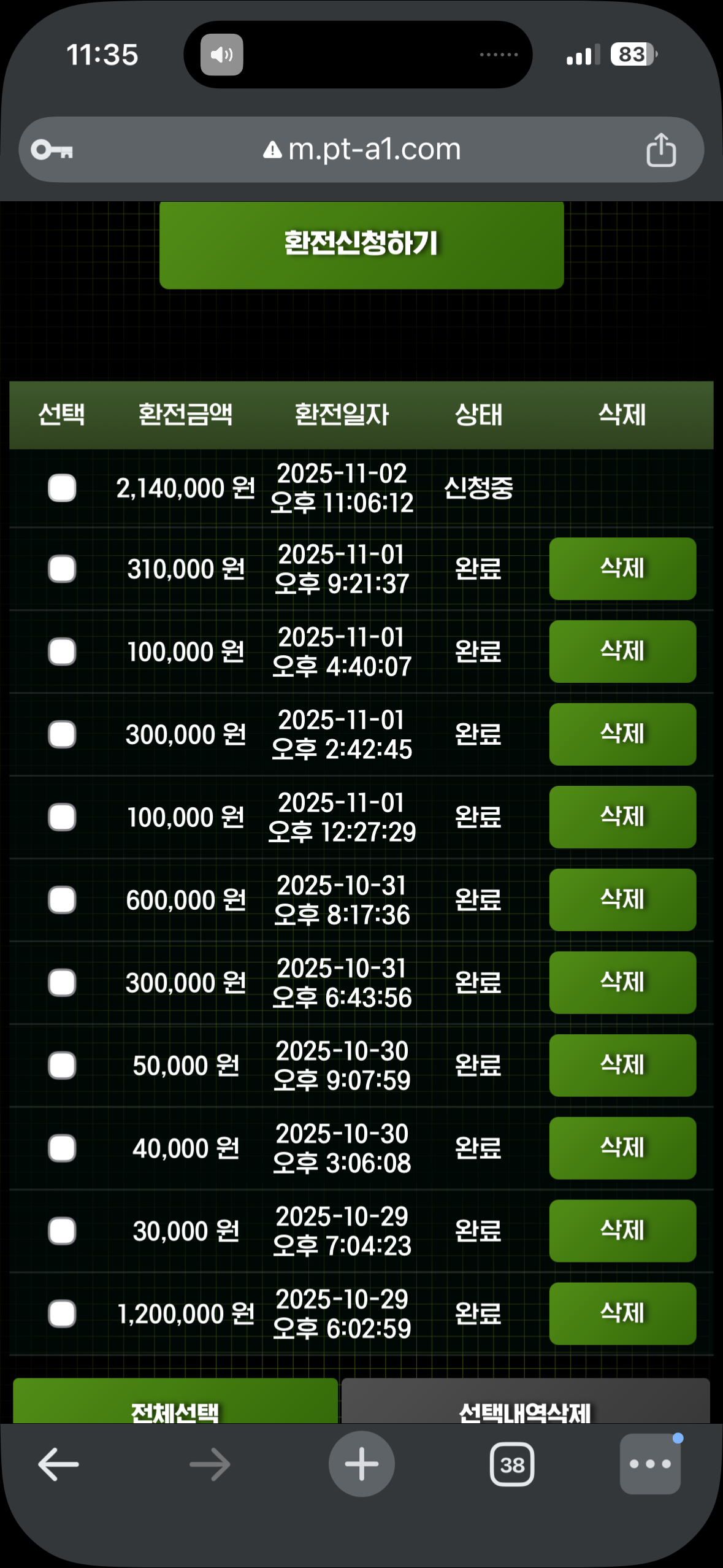
Task: Open the browser's three-dot menu
Action: 650,1465
